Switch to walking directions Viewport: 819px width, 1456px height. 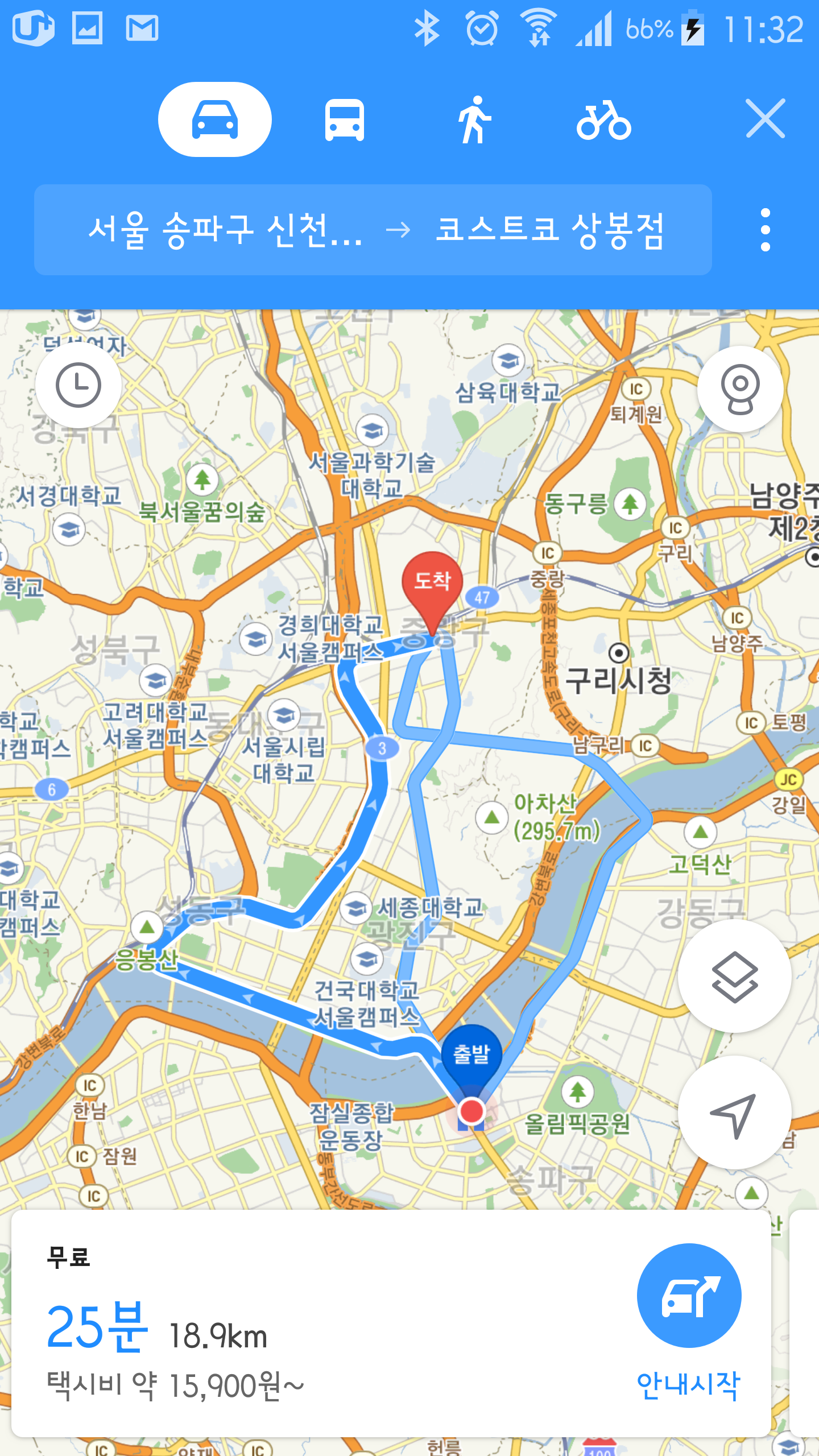pyautogui.click(x=474, y=119)
